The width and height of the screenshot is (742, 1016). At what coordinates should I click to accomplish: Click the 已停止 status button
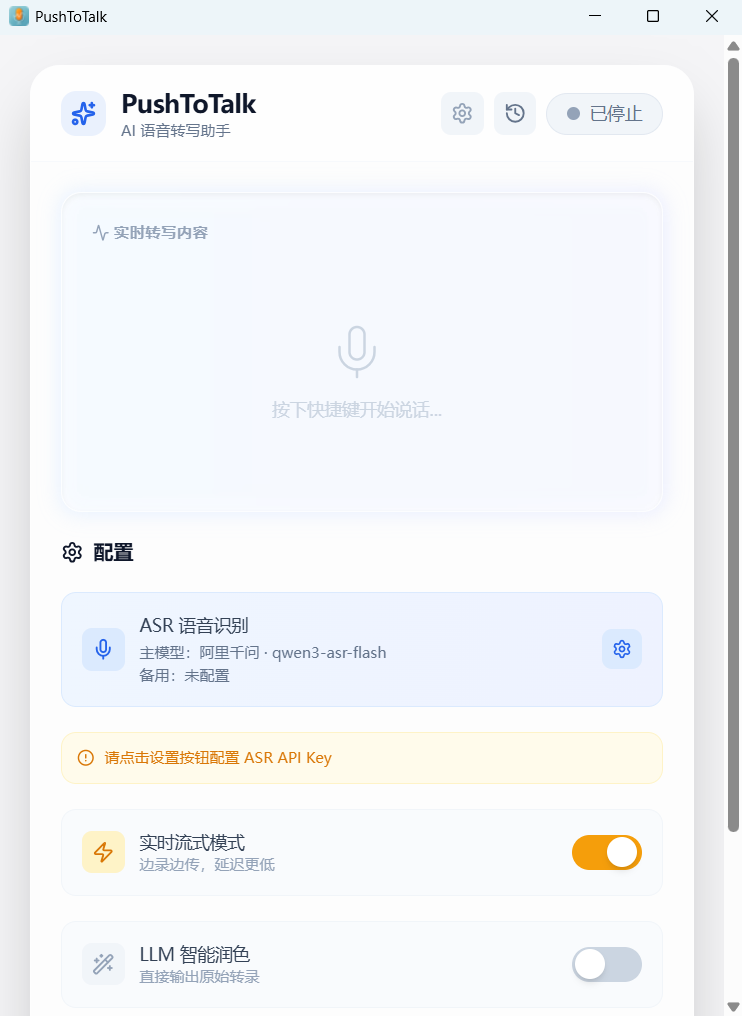click(604, 113)
